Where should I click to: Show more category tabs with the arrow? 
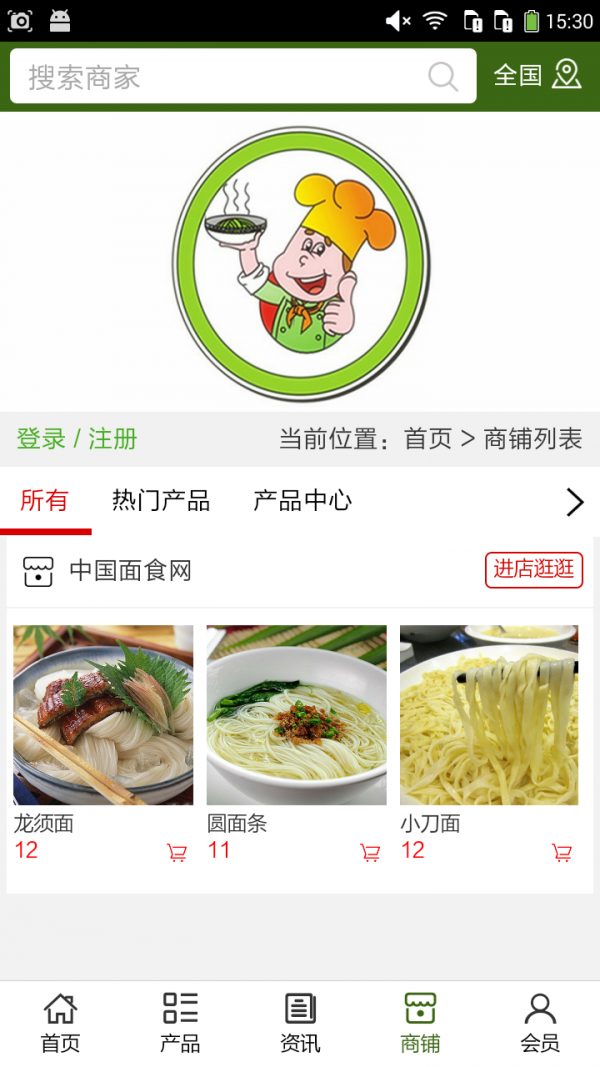574,501
